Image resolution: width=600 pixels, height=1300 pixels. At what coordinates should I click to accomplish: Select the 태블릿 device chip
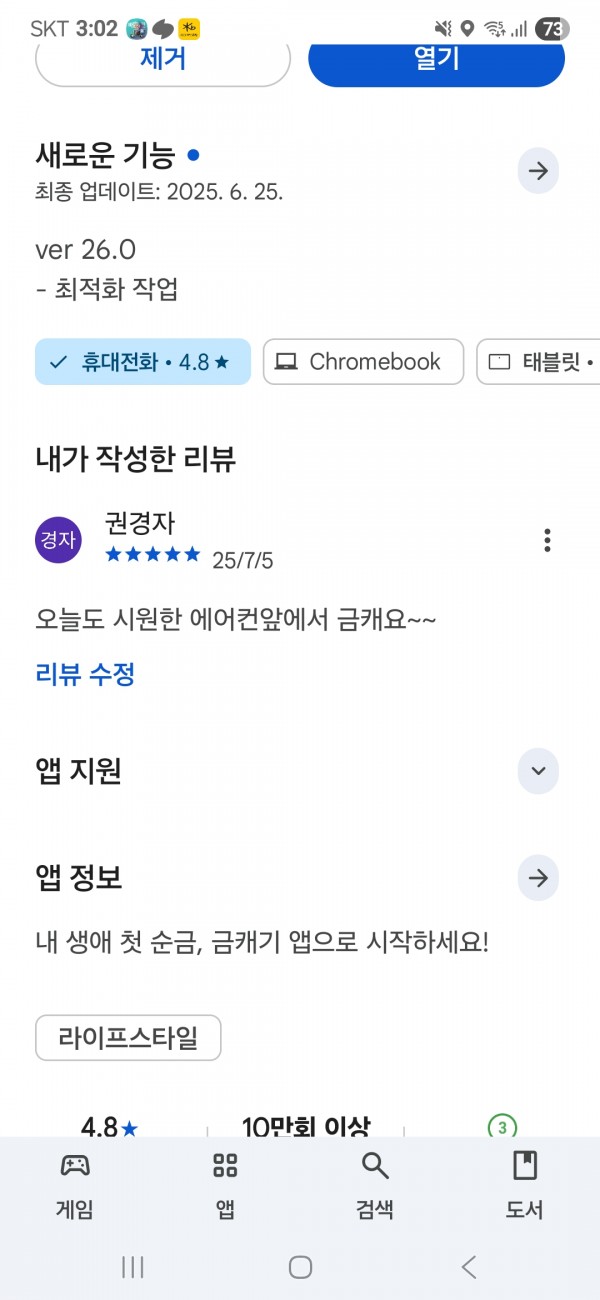[x=540, y=362]
